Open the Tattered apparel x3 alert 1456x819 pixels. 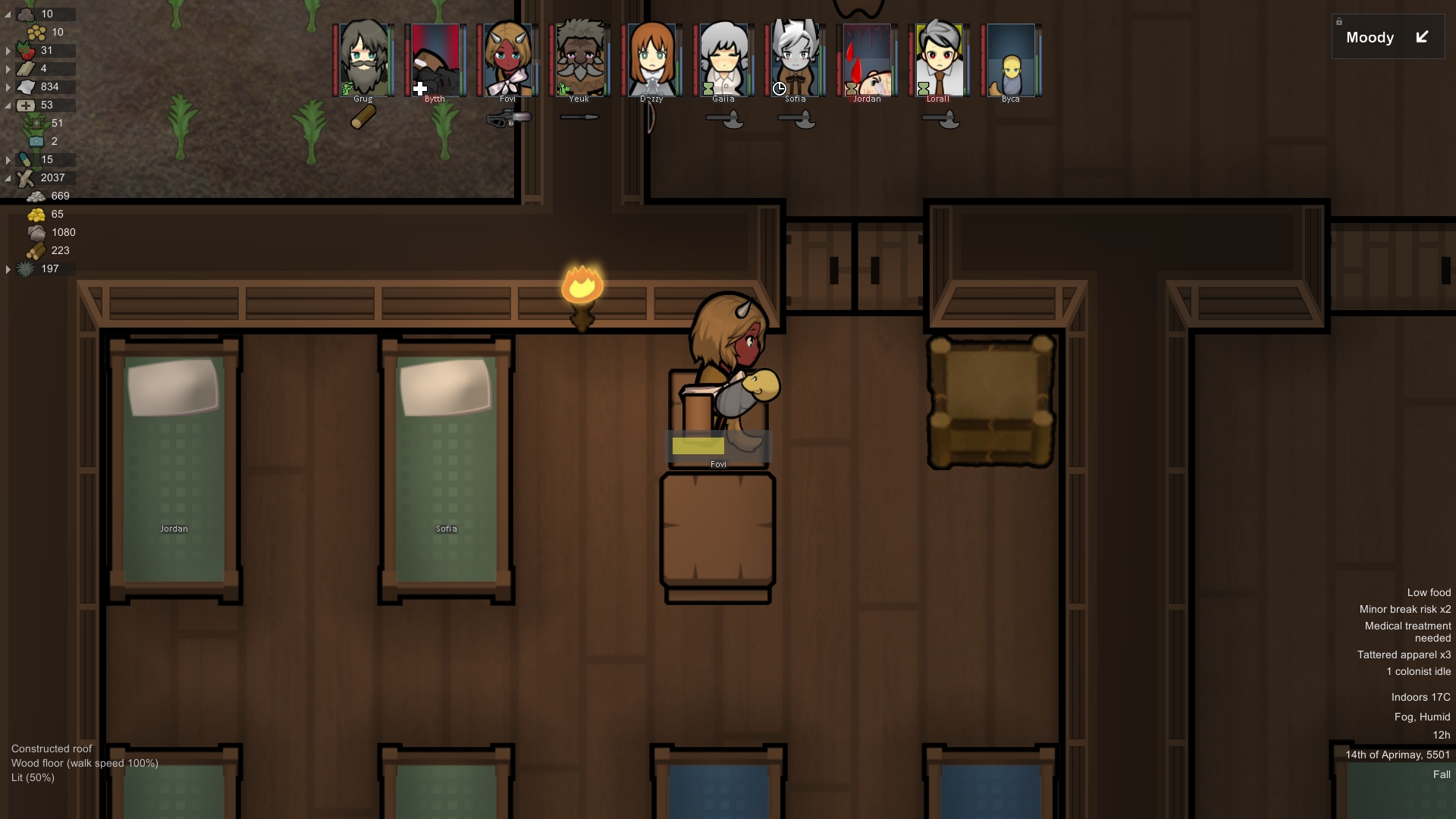(x=1404, y=654)
